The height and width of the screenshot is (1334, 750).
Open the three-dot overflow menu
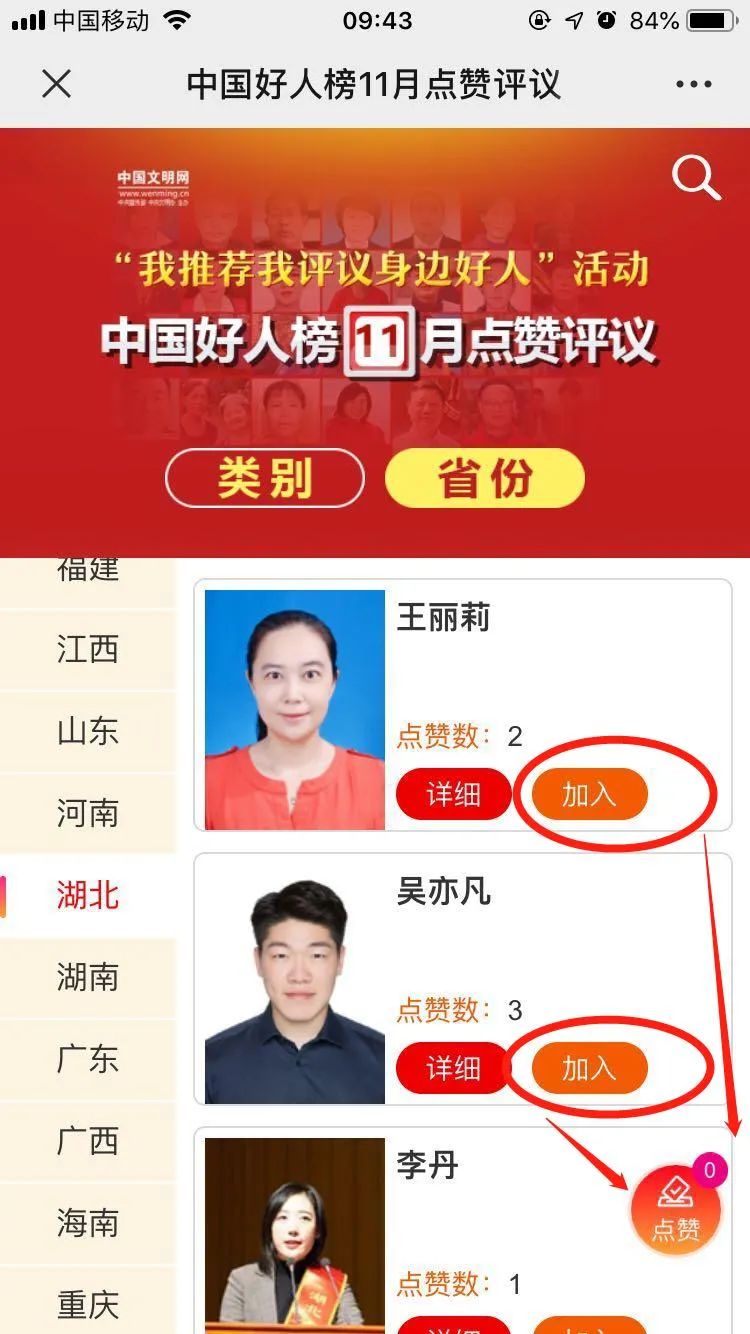pos(694,84)
